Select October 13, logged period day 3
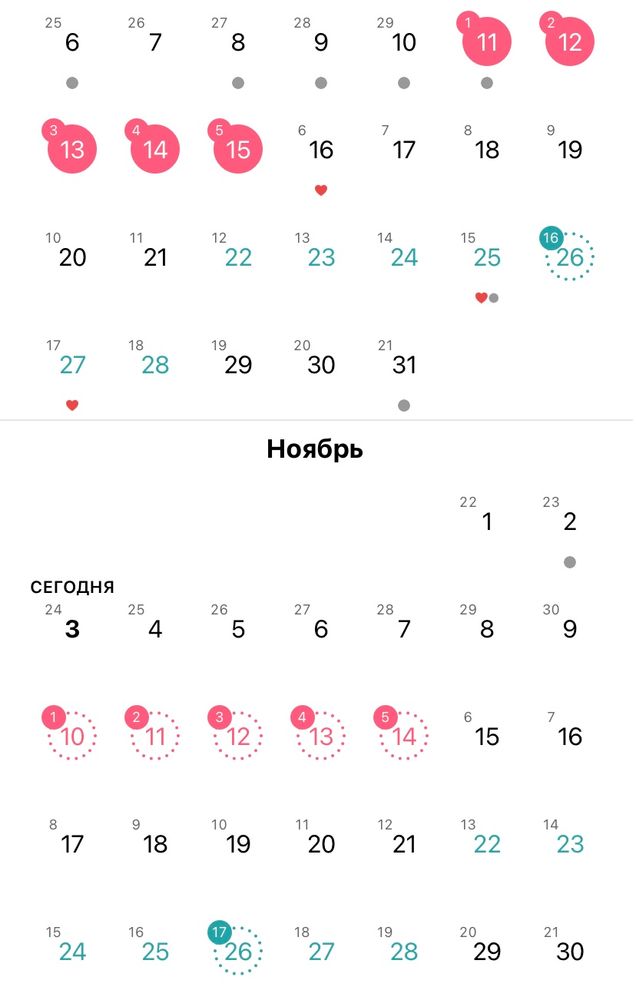The image size is (636, 1000). pyautogui.click(x=72, y=151)
